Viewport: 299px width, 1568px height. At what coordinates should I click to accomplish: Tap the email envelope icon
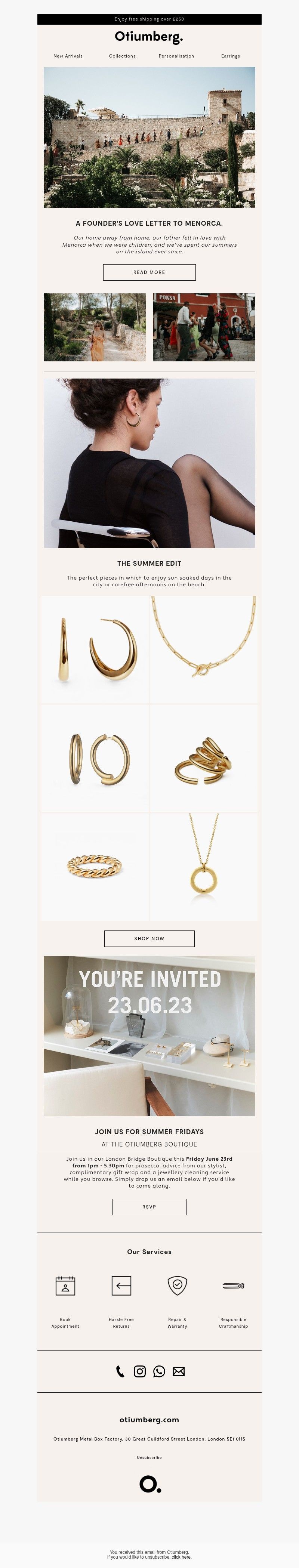click(x=178, y=1371)
